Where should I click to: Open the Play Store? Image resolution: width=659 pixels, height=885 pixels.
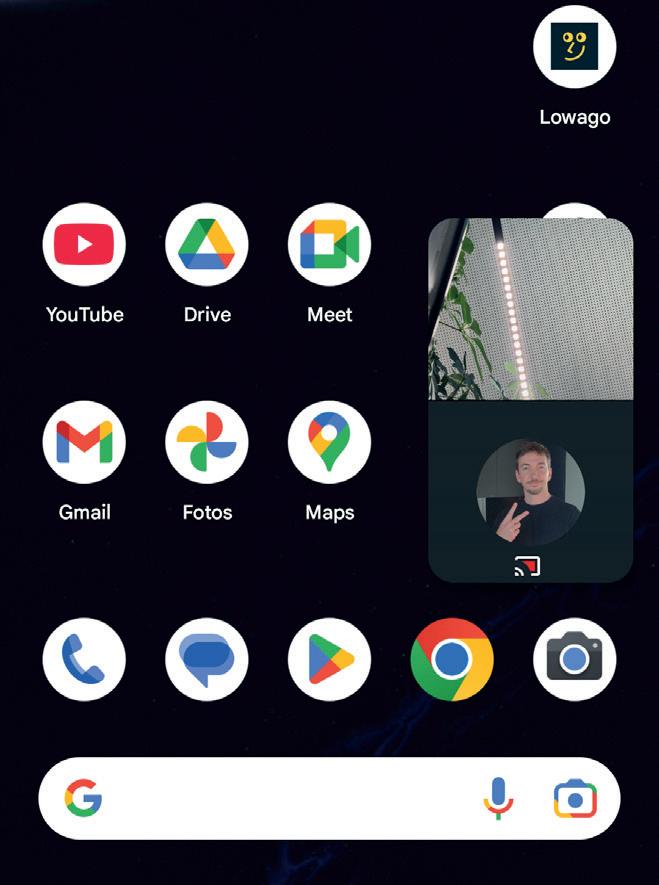point(329,659)
